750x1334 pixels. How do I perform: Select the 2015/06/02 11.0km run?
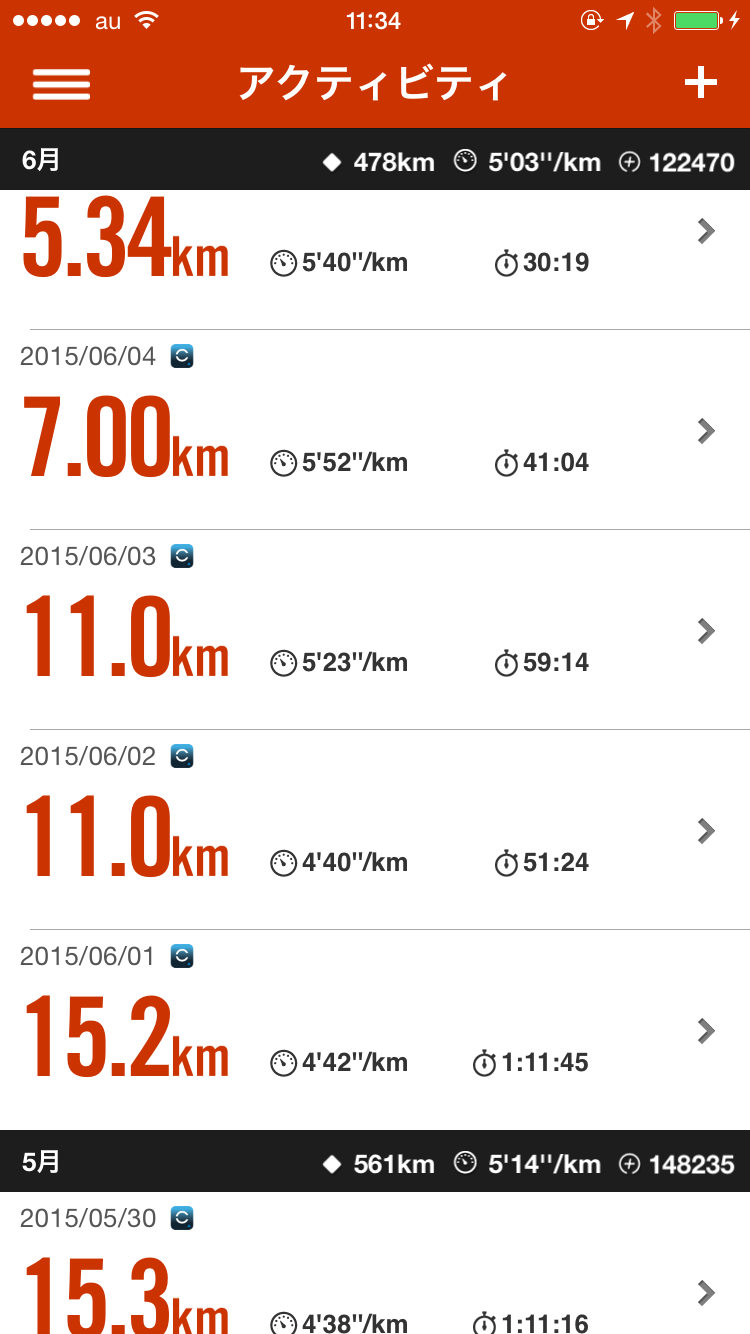(x=375, y=830)
